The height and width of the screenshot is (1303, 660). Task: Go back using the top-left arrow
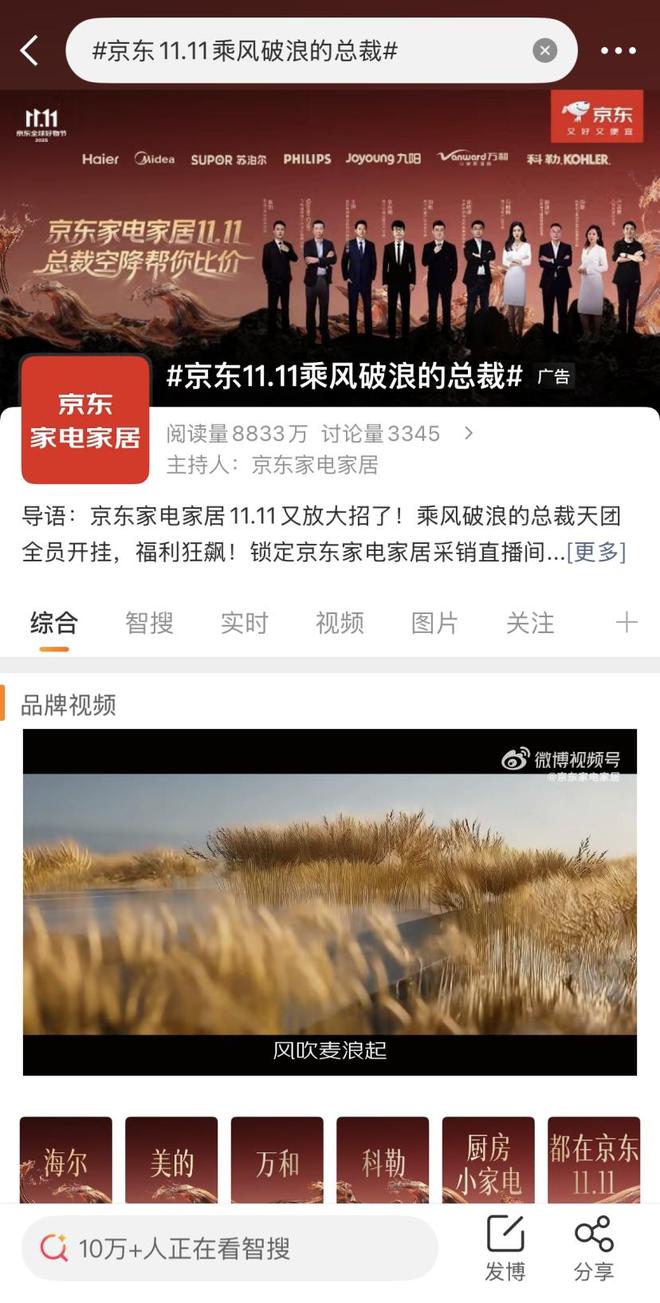point(29,50)
